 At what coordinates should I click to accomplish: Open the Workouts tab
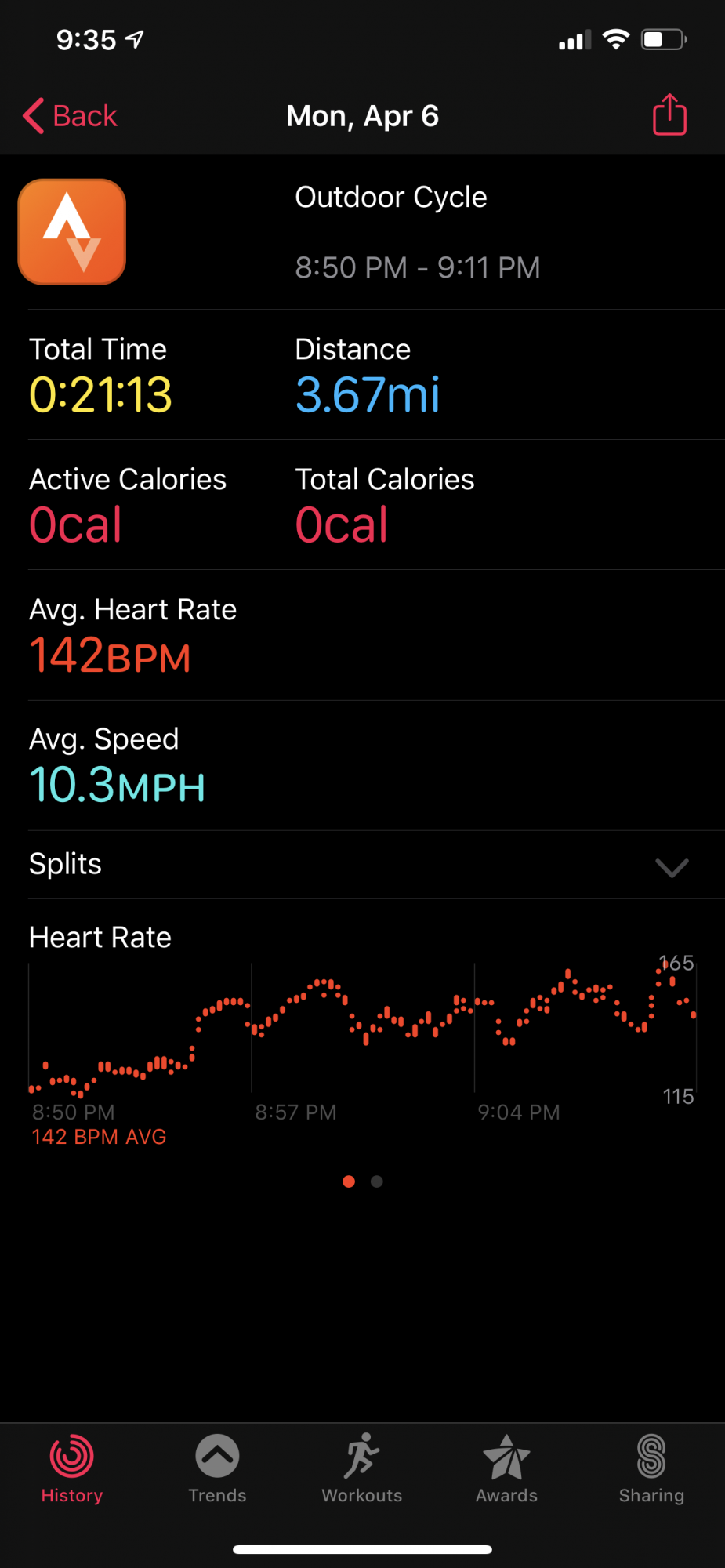362,1469
